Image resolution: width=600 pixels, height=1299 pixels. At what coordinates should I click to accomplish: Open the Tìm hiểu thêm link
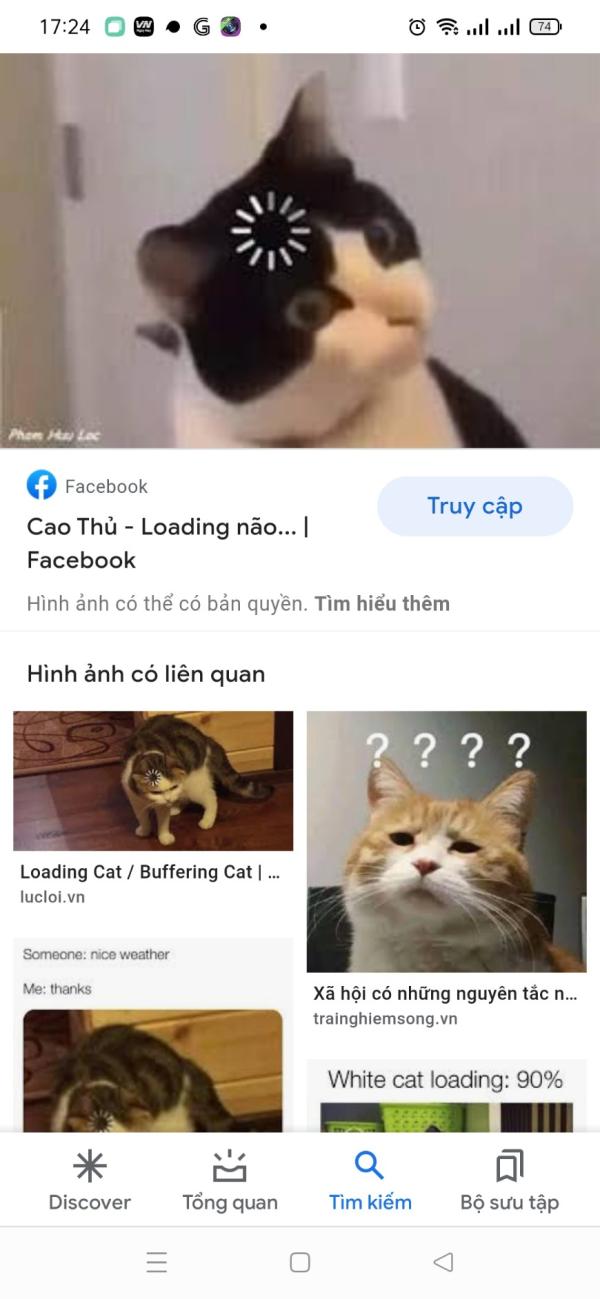[x=382, y=603]
